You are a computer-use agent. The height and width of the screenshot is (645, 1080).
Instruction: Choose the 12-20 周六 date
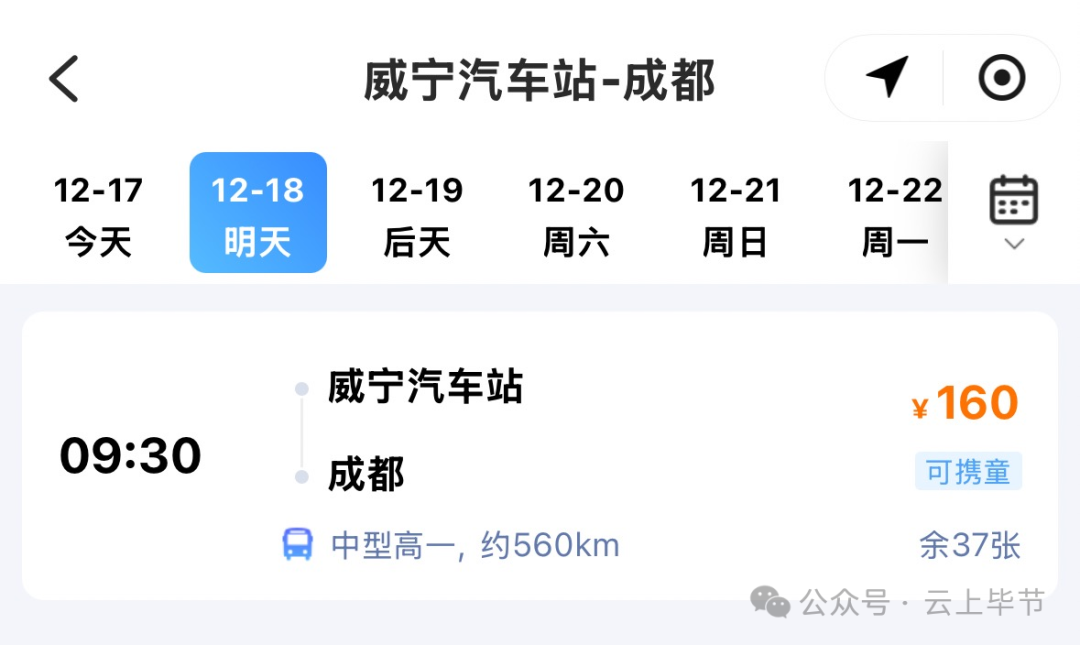tap(576, 214)
